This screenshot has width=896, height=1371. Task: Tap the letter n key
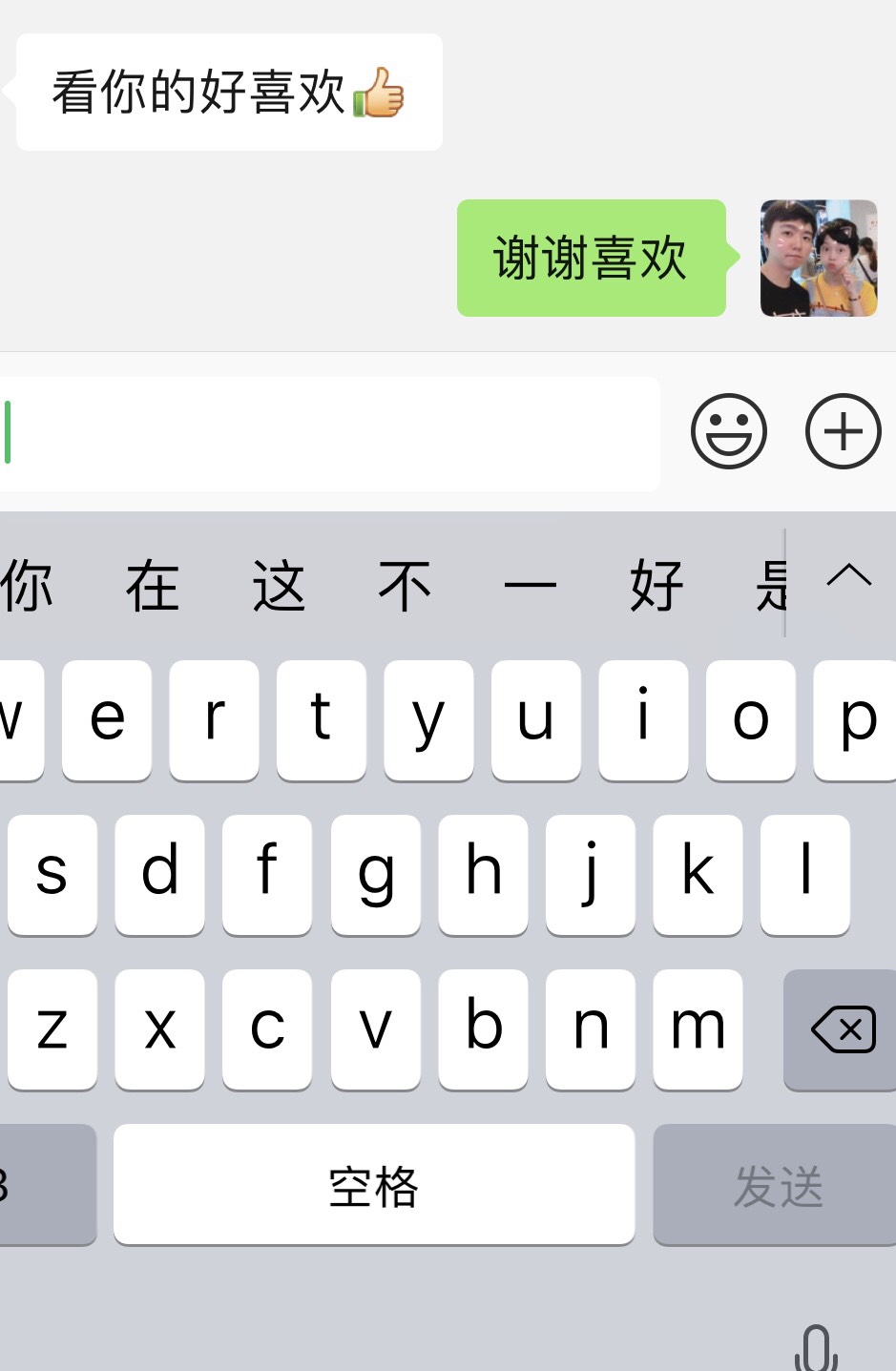pyautogui.click(x=591, y=1029)
